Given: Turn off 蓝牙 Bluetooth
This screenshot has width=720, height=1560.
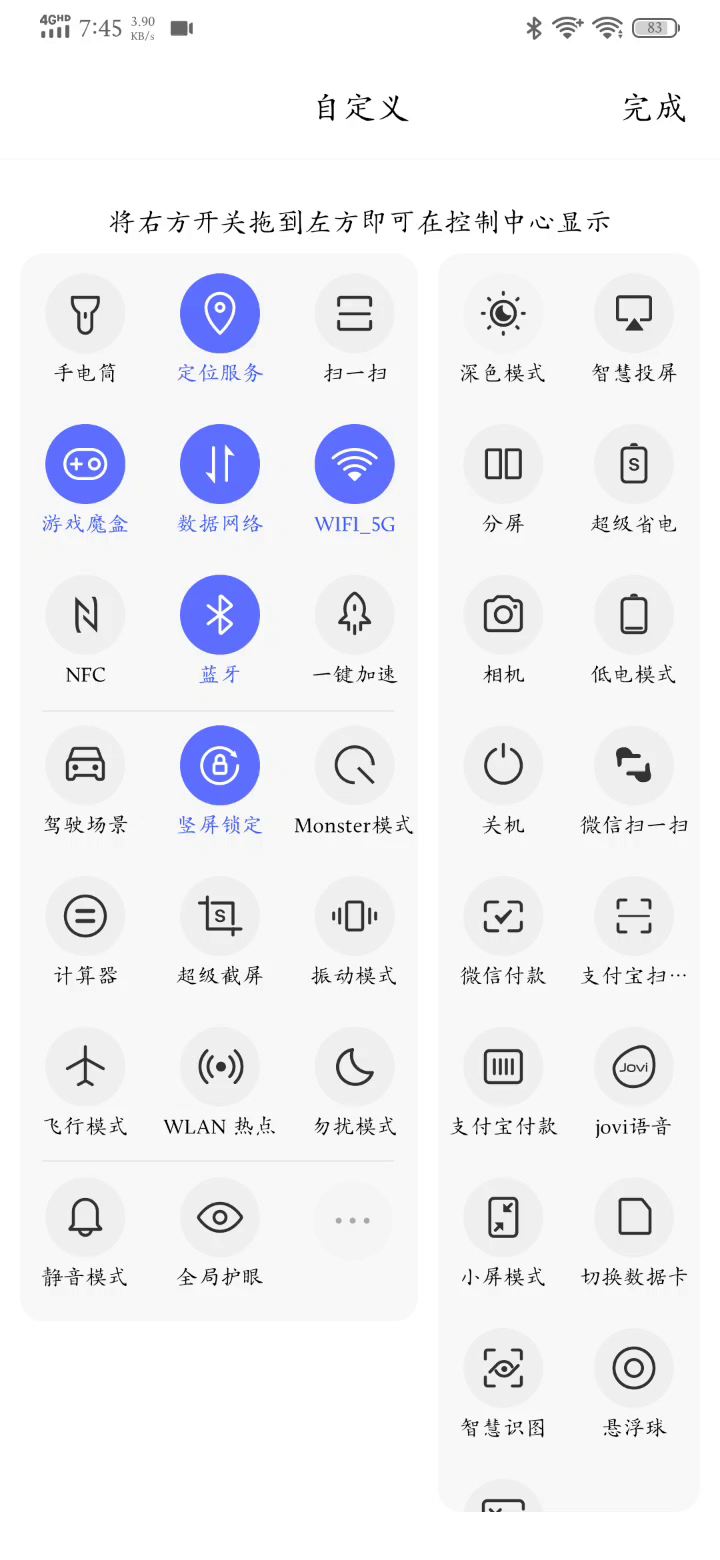Looking at the screenshot, I should 220,615.
